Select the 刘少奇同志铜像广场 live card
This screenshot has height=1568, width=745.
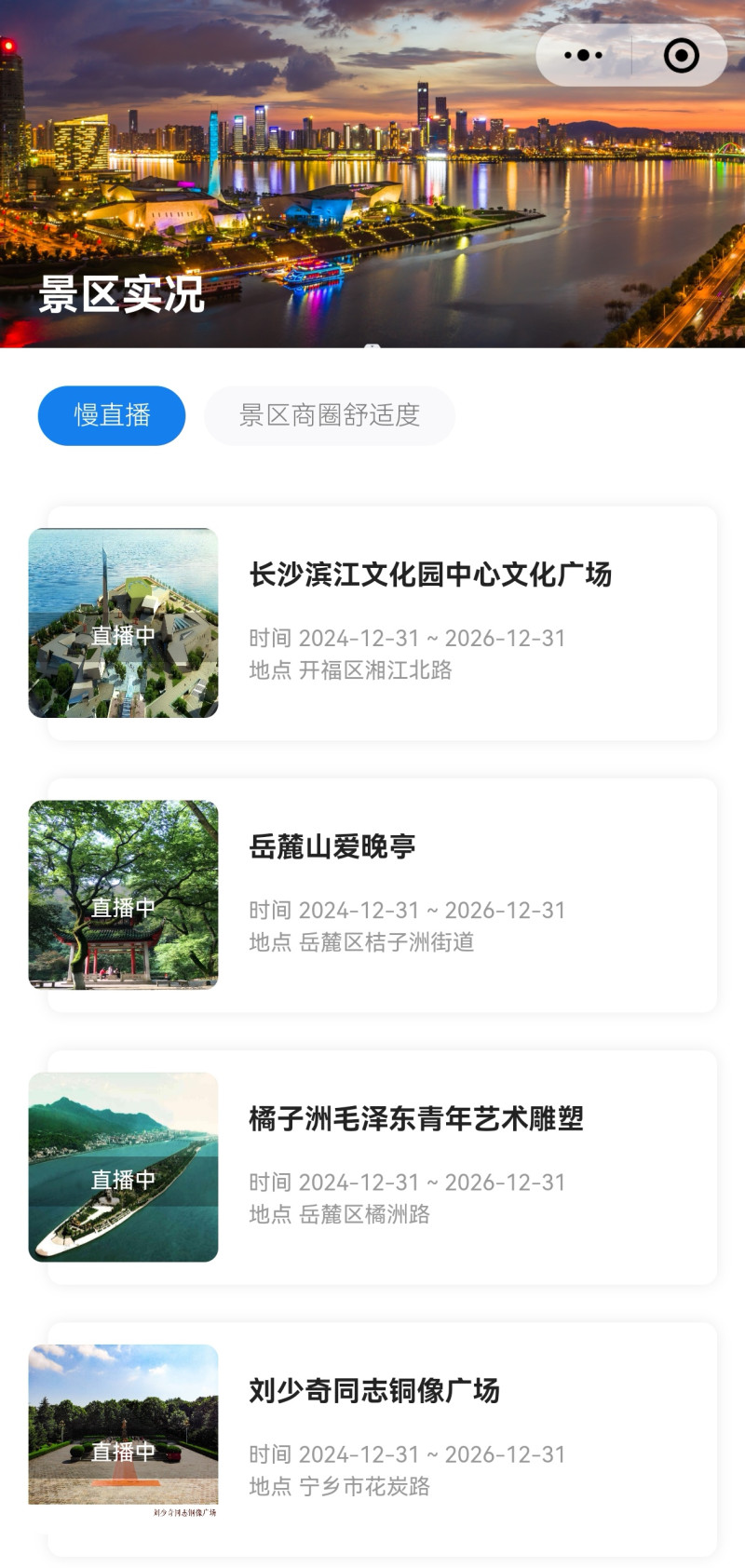tap(382, 1439)
